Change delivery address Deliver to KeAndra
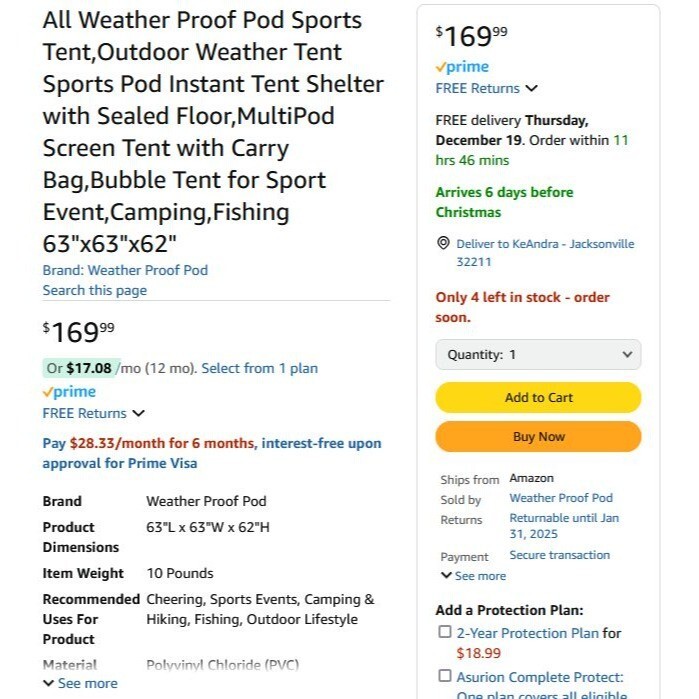Viewport: 699px width, 699px height. pyautogui.click(x=544, y=252)
